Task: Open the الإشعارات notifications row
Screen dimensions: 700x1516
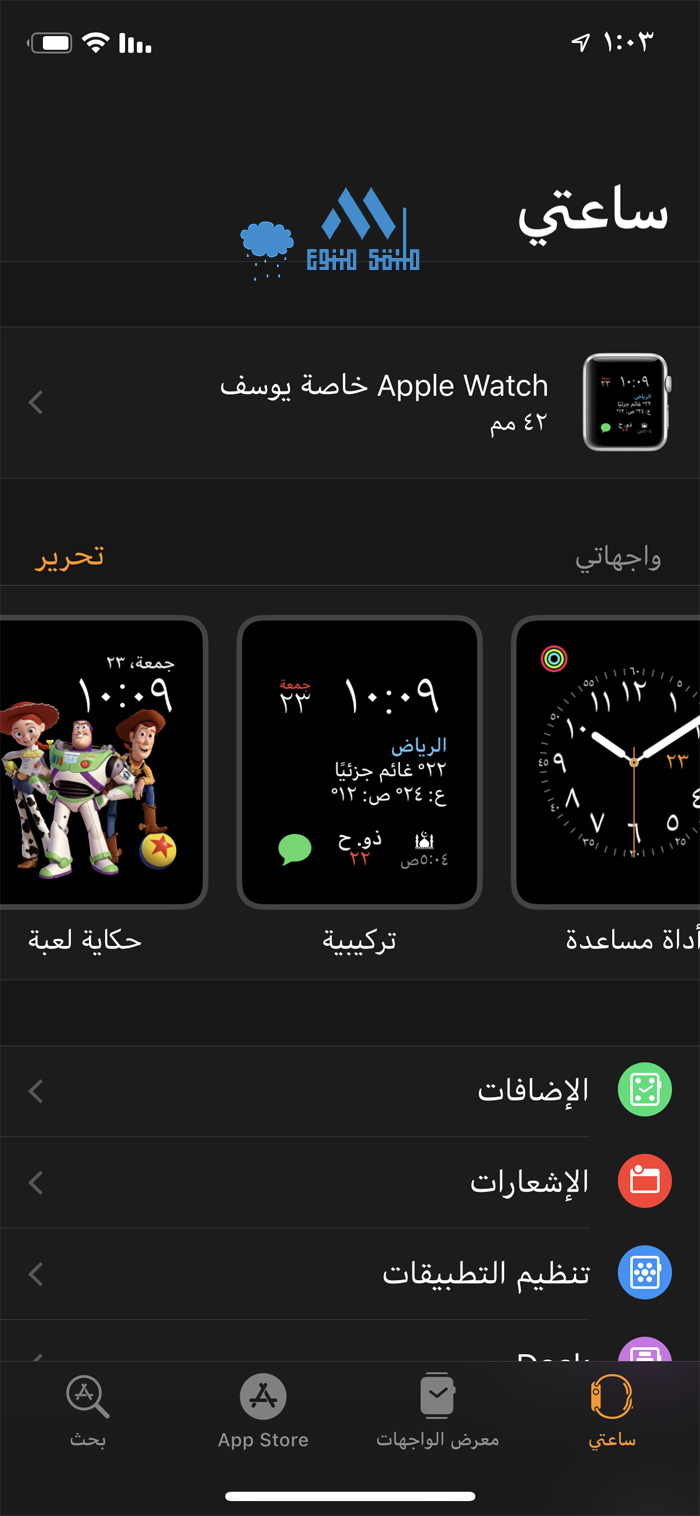Action: pos(350,1183)
